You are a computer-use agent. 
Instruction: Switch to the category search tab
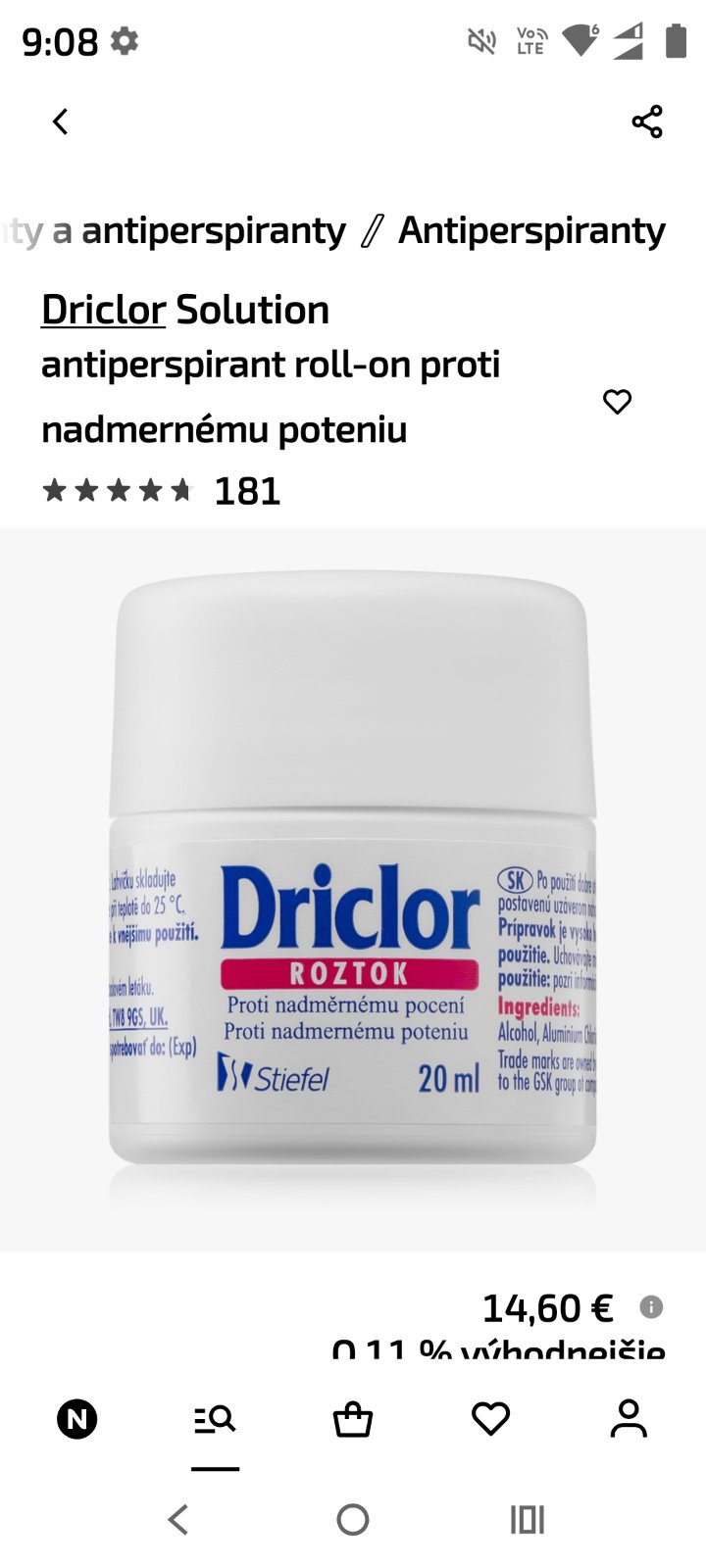pyautogui.click(x=215, y=1419)
